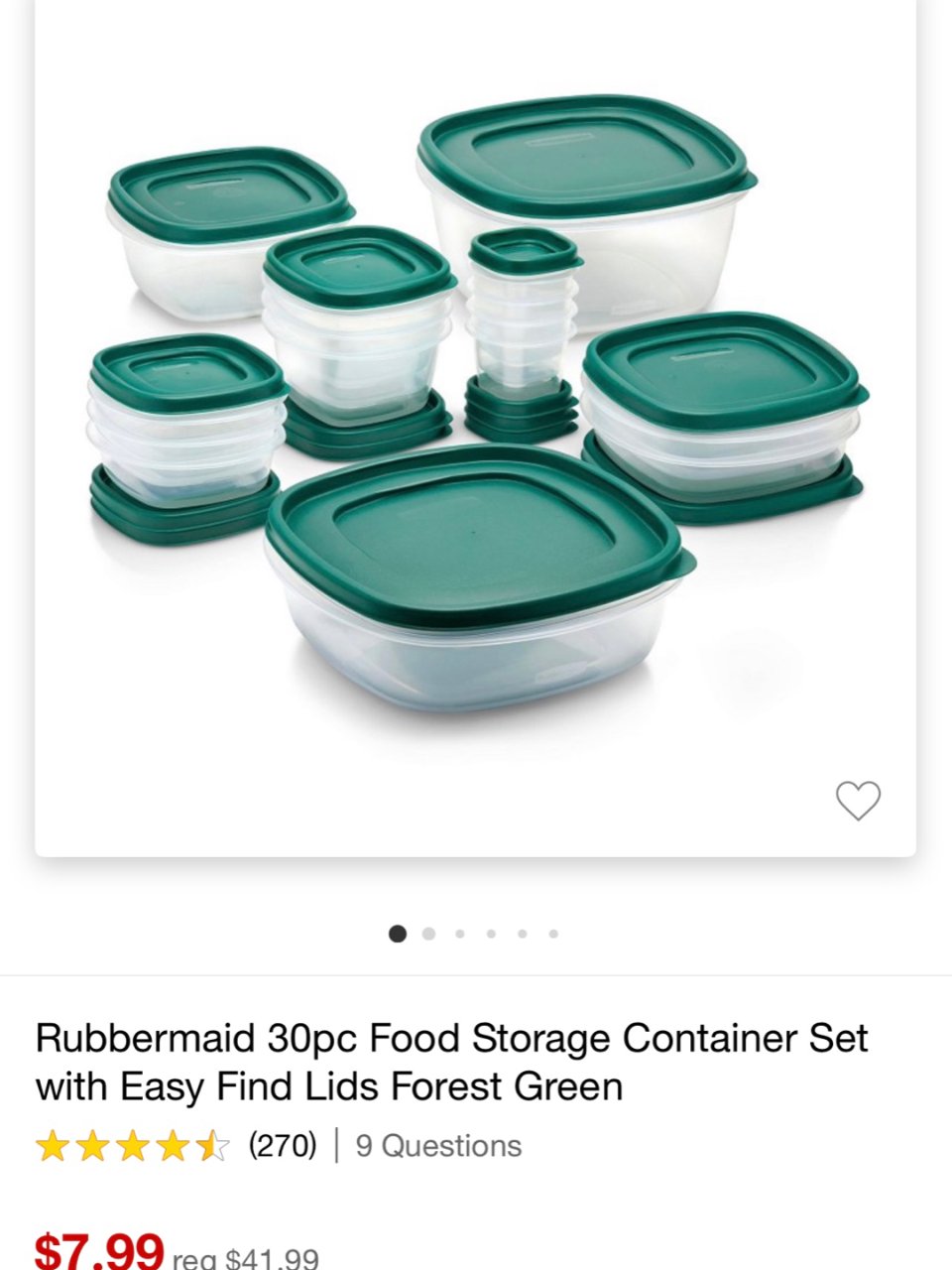Click the strikethrough regular price $41.99
This screenshot has height=1270, width=952.
click(247, 1256)
